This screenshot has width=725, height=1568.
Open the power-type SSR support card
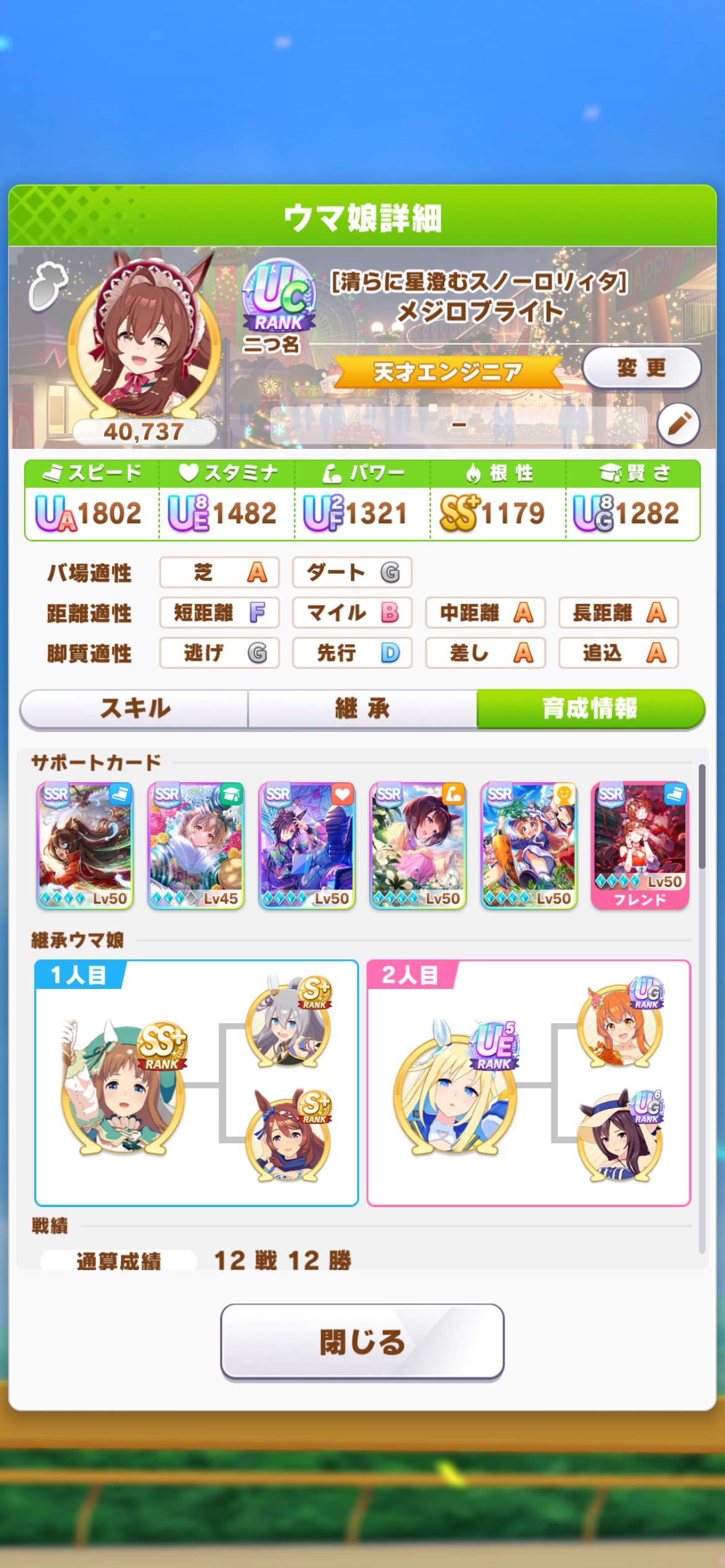(418, 845)
